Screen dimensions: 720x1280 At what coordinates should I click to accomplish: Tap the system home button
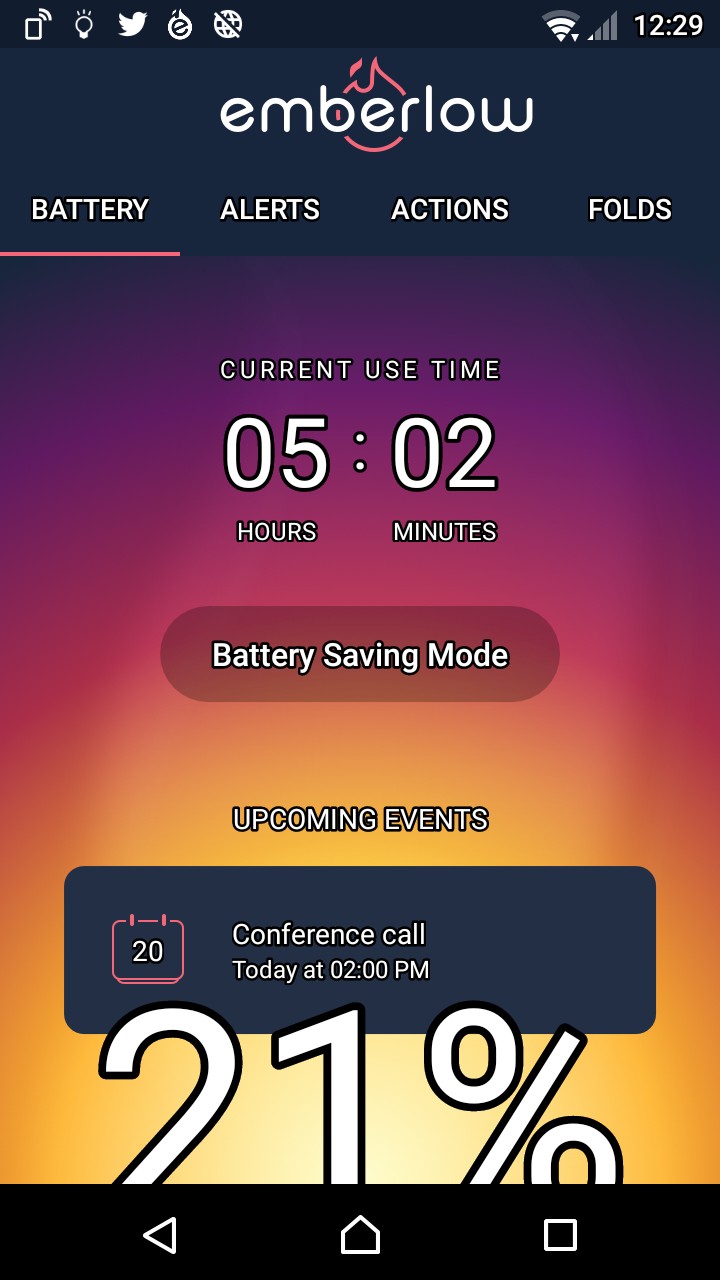coord(360,1235)
